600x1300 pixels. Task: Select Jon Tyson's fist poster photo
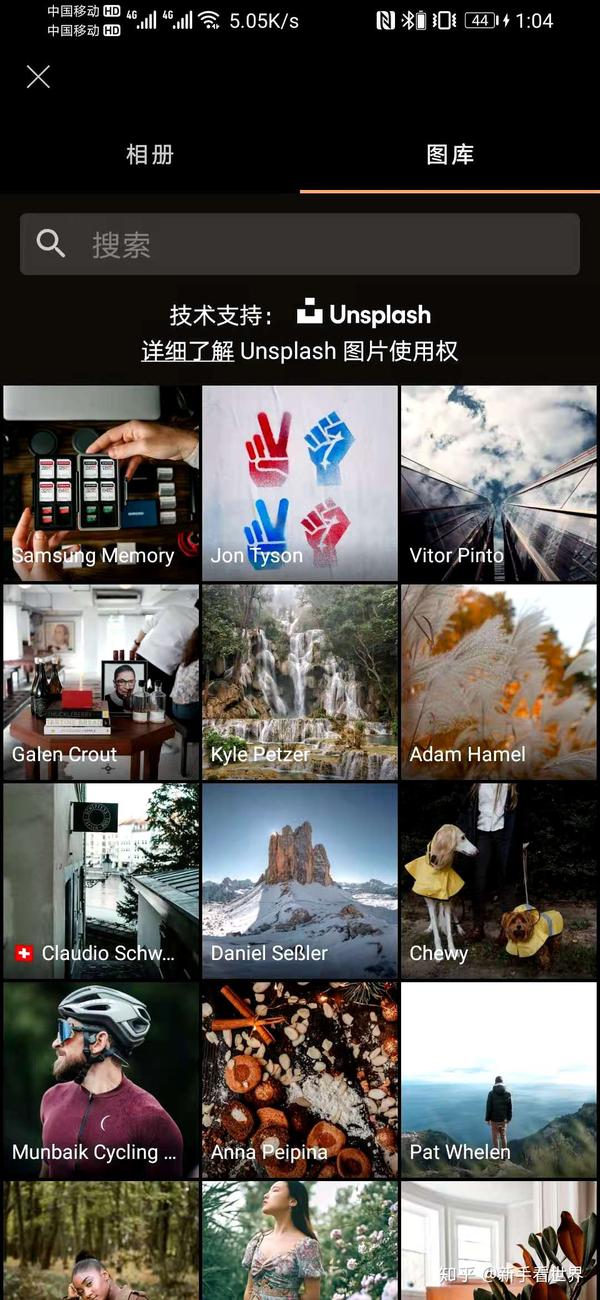[x=300, y=483]
